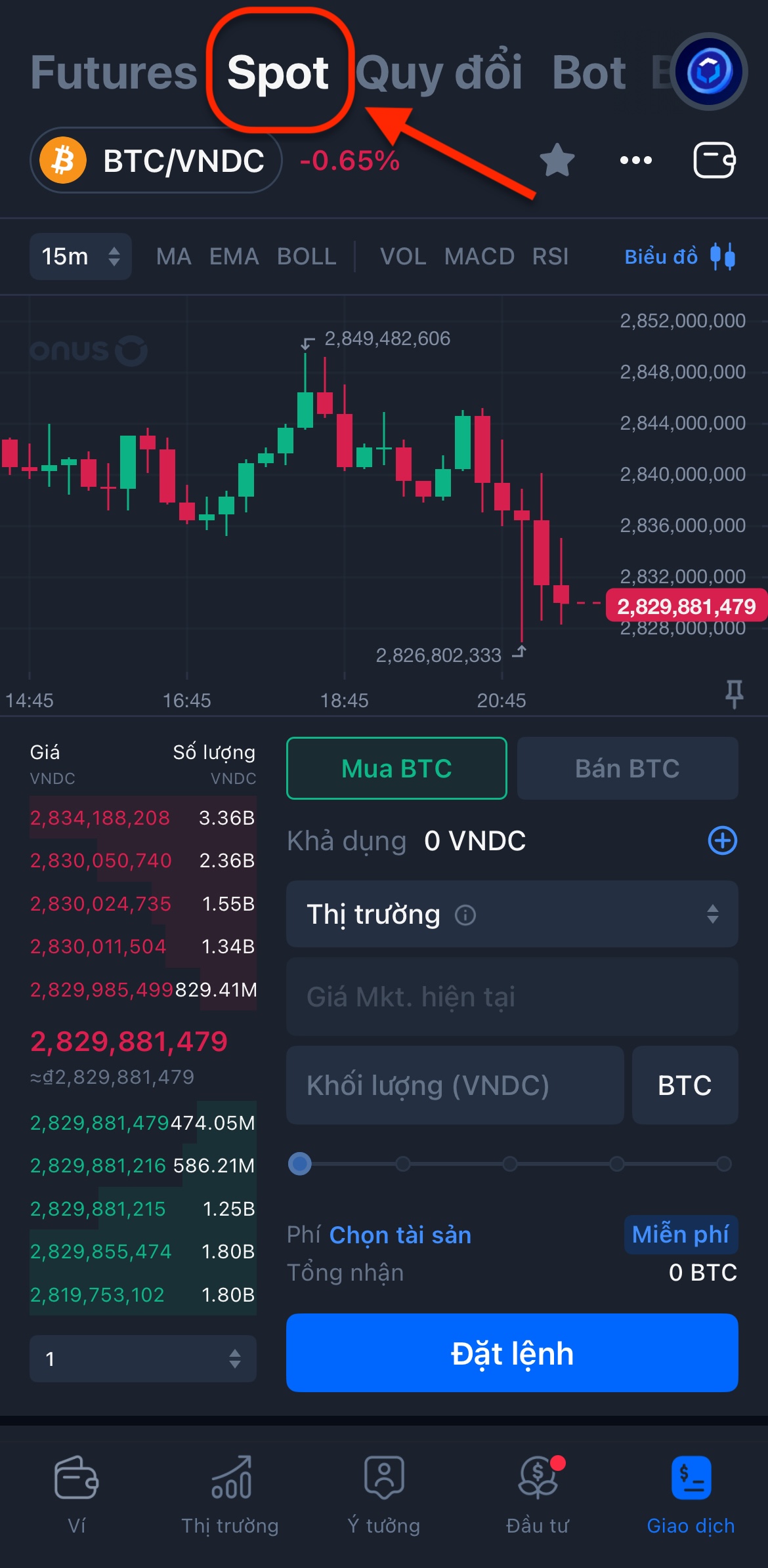Open the order book grouping dropdown showing 1
Viewport: 768px width, 1568px height.
(x=142, y=1359)
